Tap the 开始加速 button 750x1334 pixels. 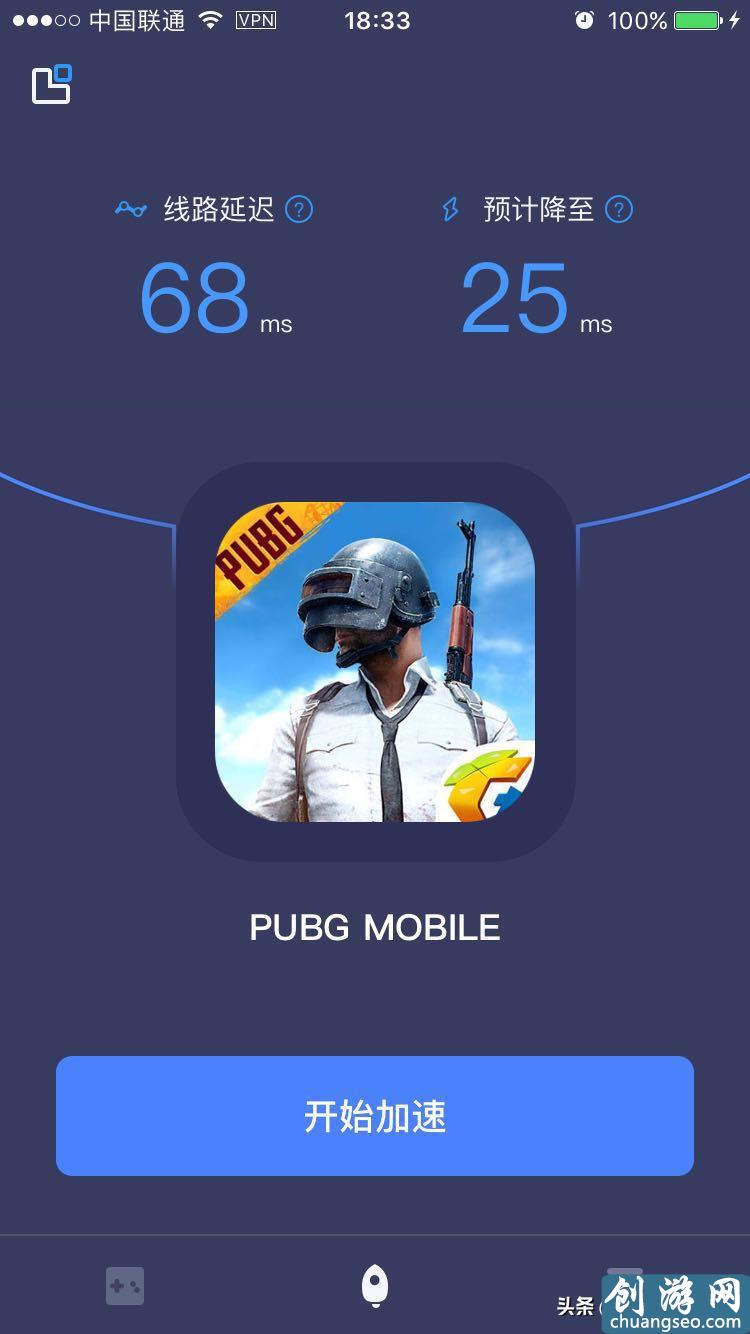tap(375, 1116)
